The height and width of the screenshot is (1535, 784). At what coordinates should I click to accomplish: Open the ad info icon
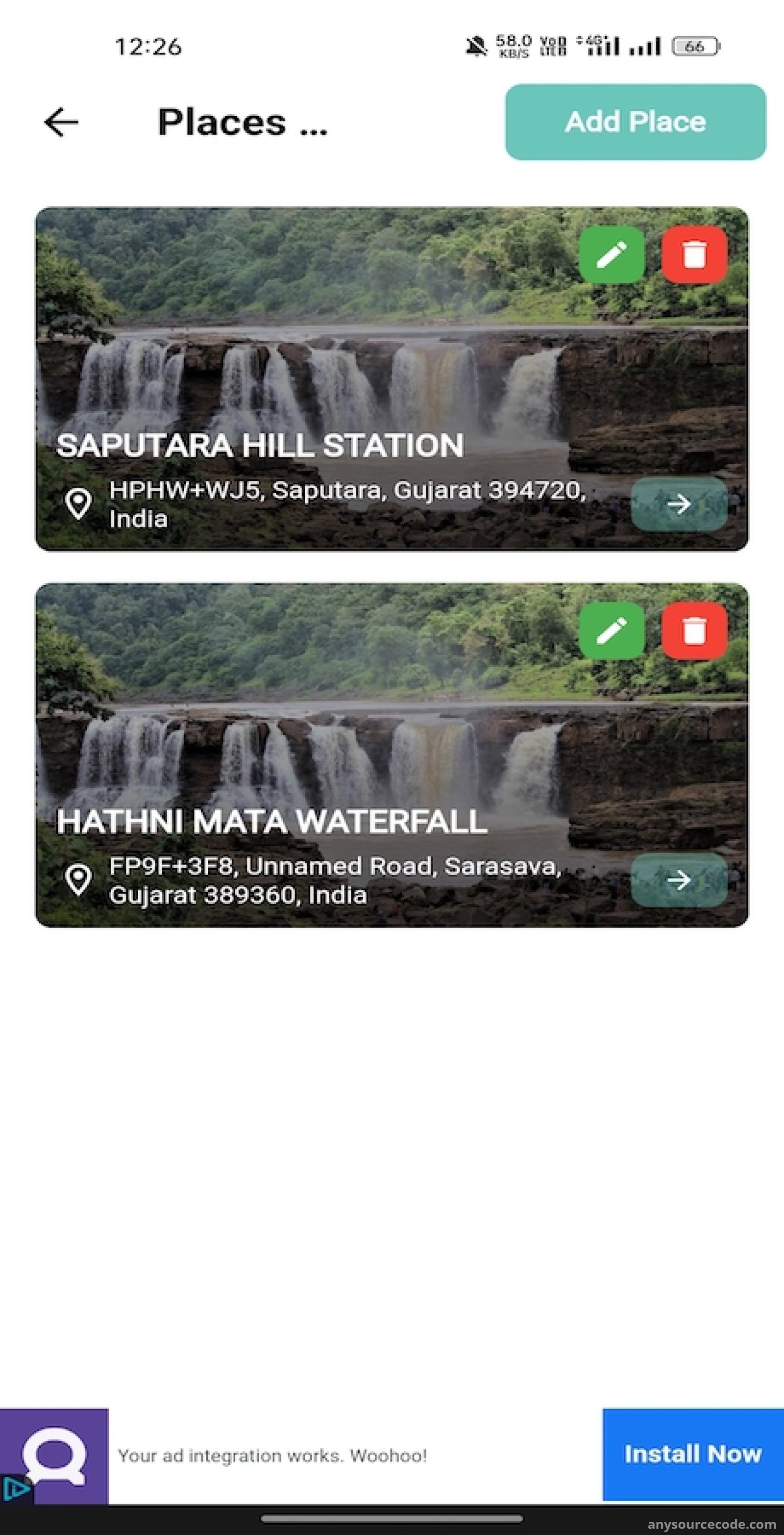16,1488
